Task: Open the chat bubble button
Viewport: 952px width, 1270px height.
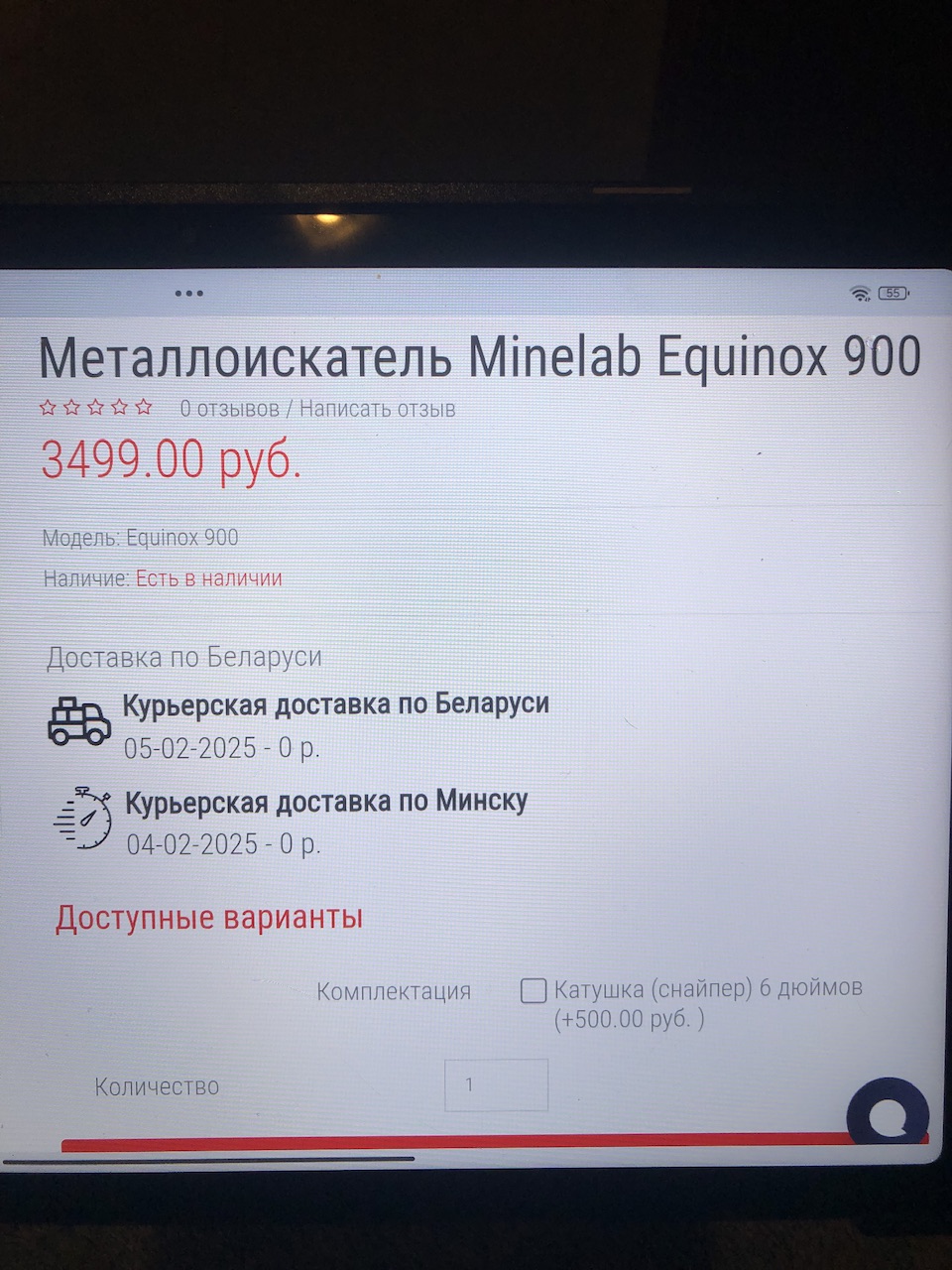Action: click(x=888, y=1116)
